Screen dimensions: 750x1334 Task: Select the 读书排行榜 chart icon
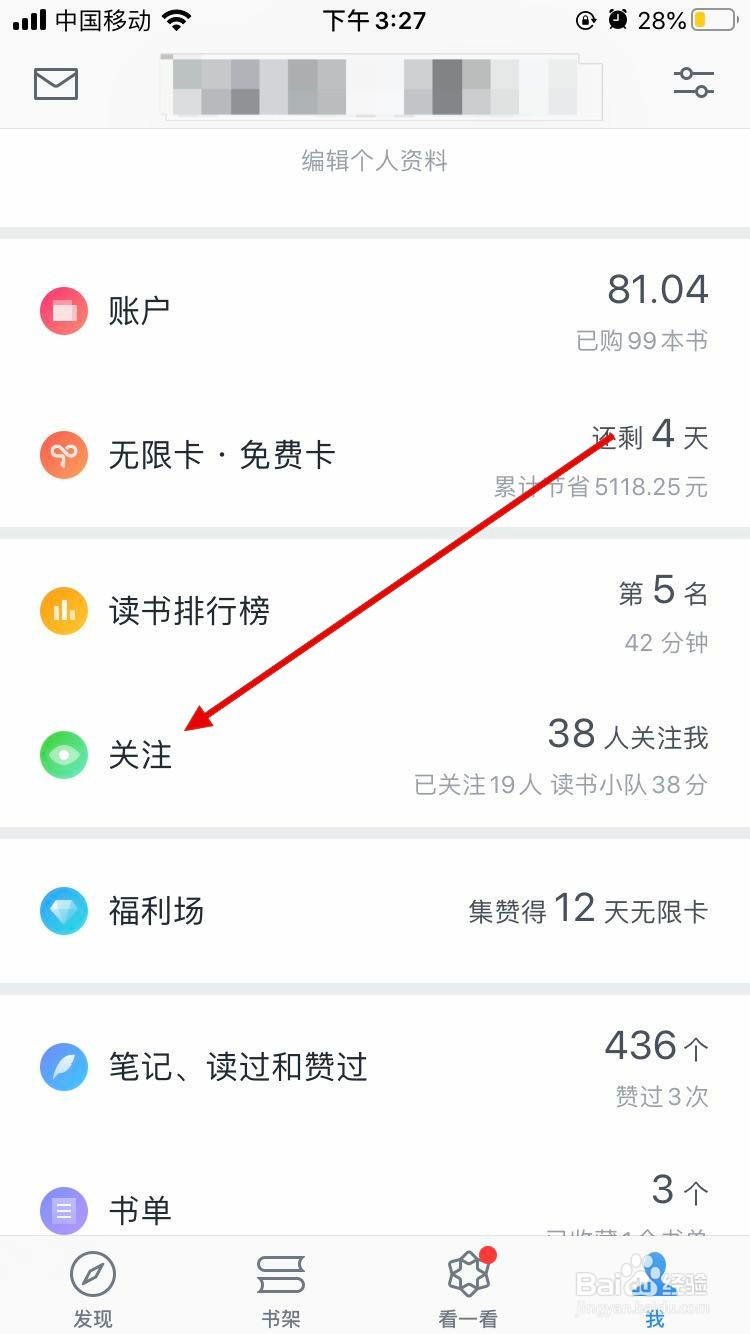[63, 610]
